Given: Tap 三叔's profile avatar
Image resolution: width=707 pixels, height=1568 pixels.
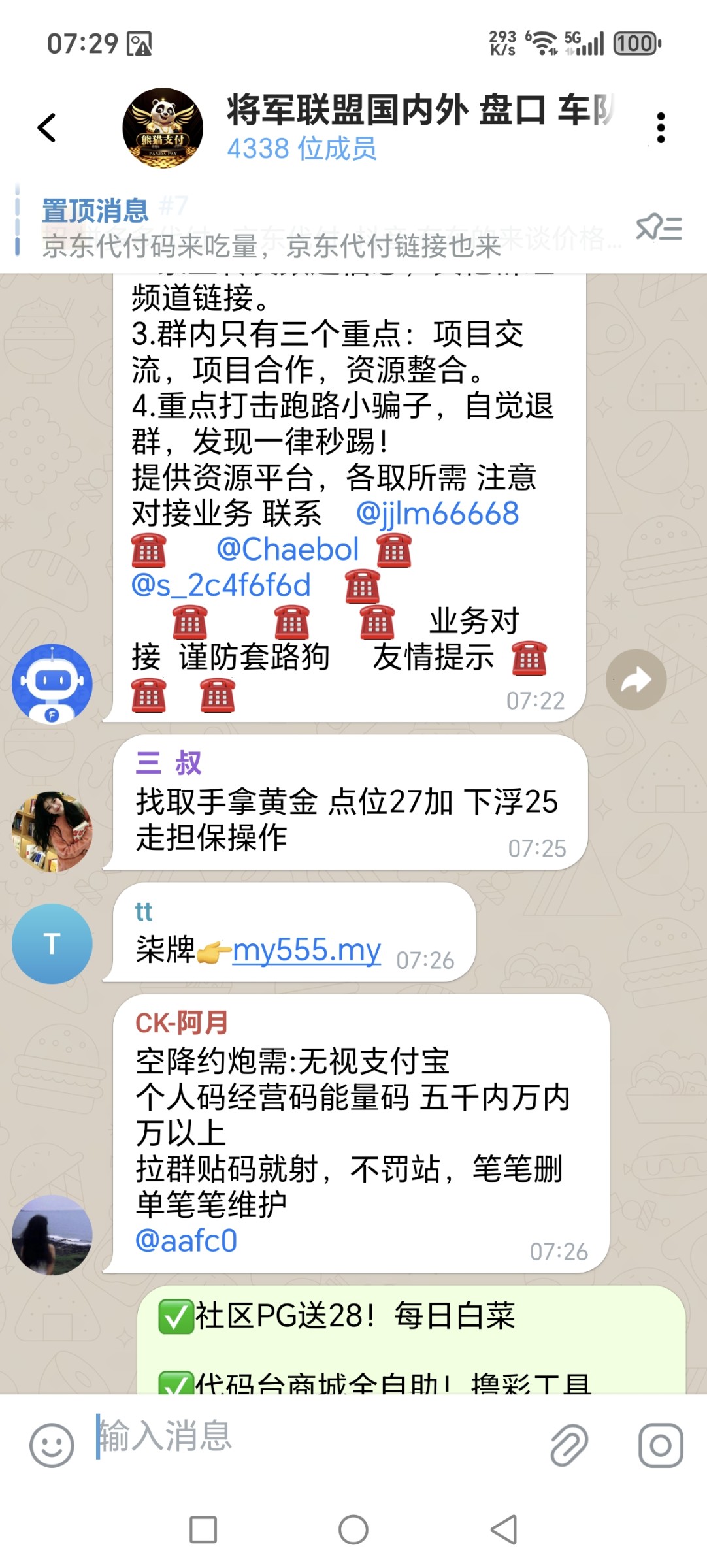Looking at the screenshot, I should click(51, 830).
